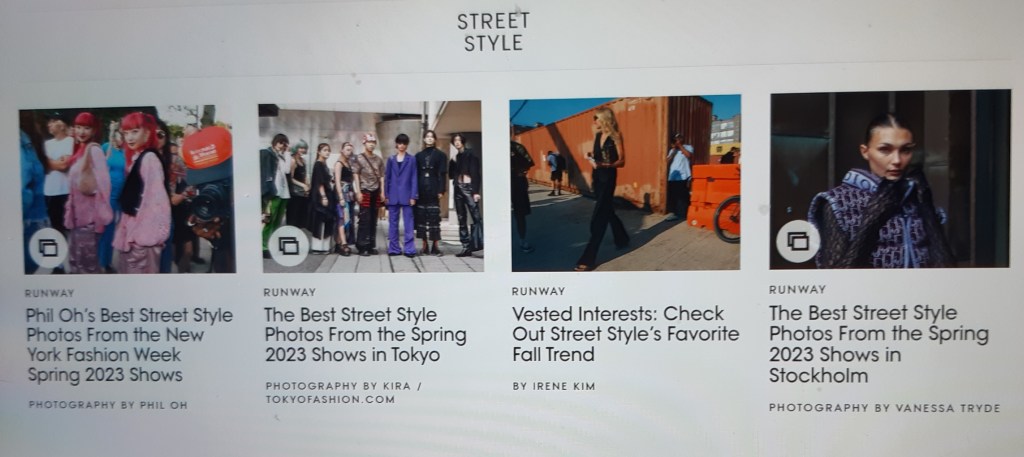Tap gallery icon on the New York photo
This screenshot has height=457, width=1024.
point(48,247)
